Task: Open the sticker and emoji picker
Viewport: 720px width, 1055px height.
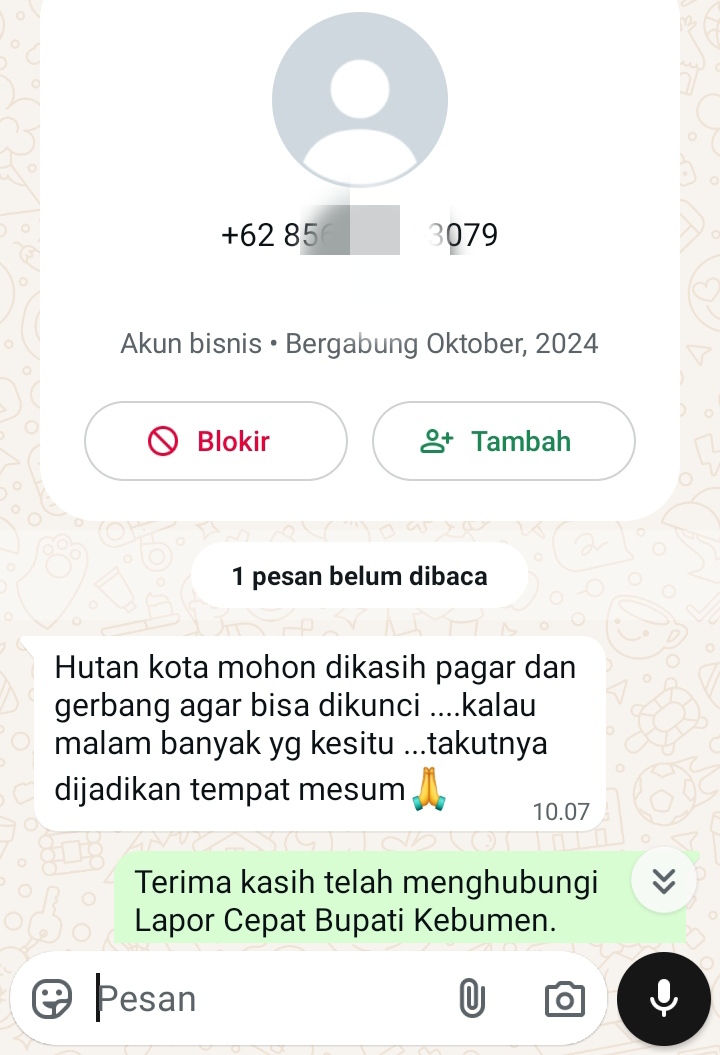Action: [52, 998]
